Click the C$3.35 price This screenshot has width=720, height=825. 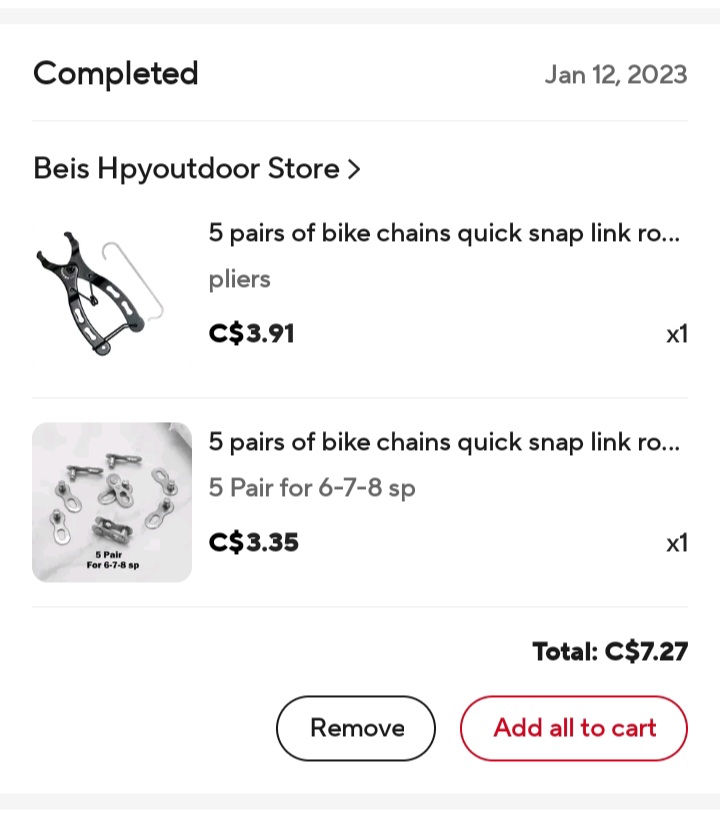pos(251,542)
